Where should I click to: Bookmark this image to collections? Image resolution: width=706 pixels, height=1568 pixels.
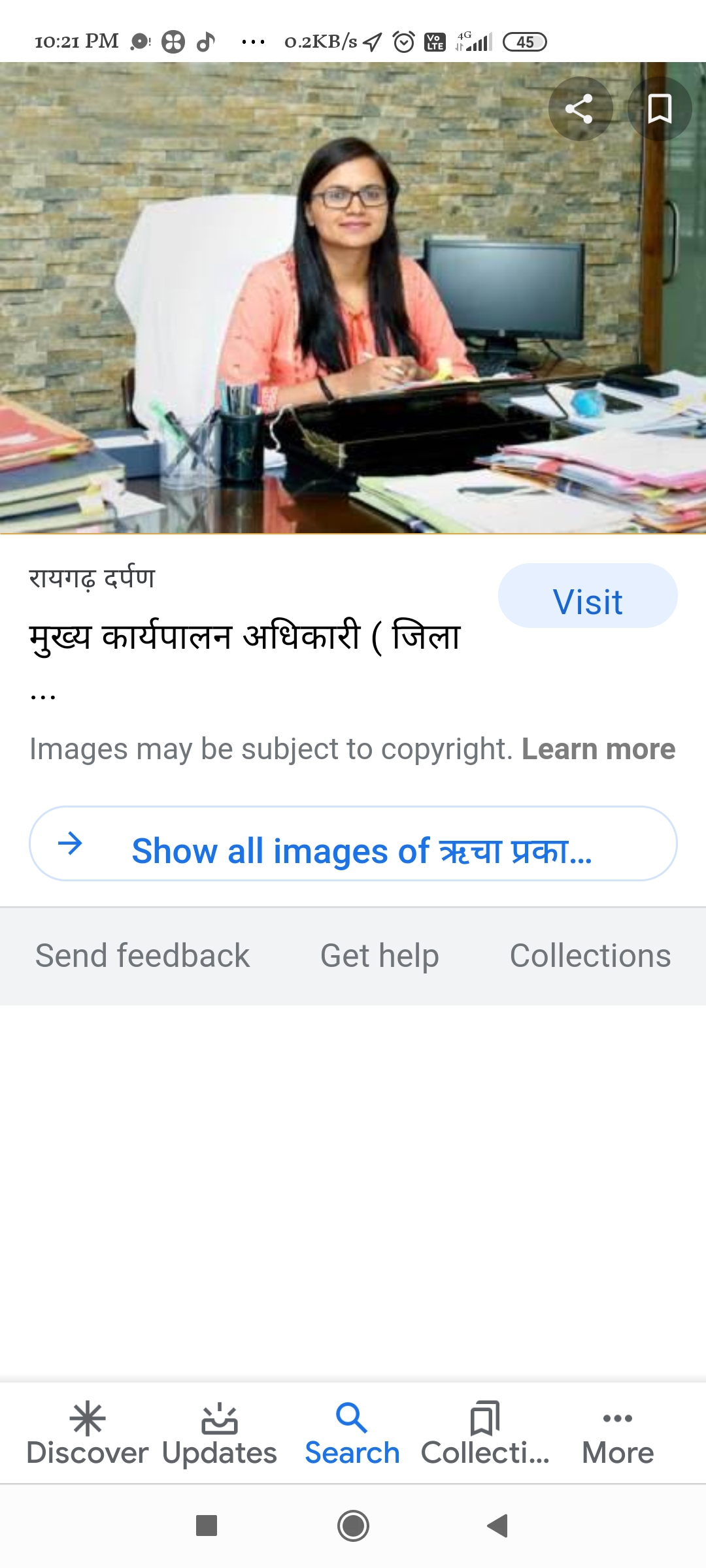pos(659,108)
